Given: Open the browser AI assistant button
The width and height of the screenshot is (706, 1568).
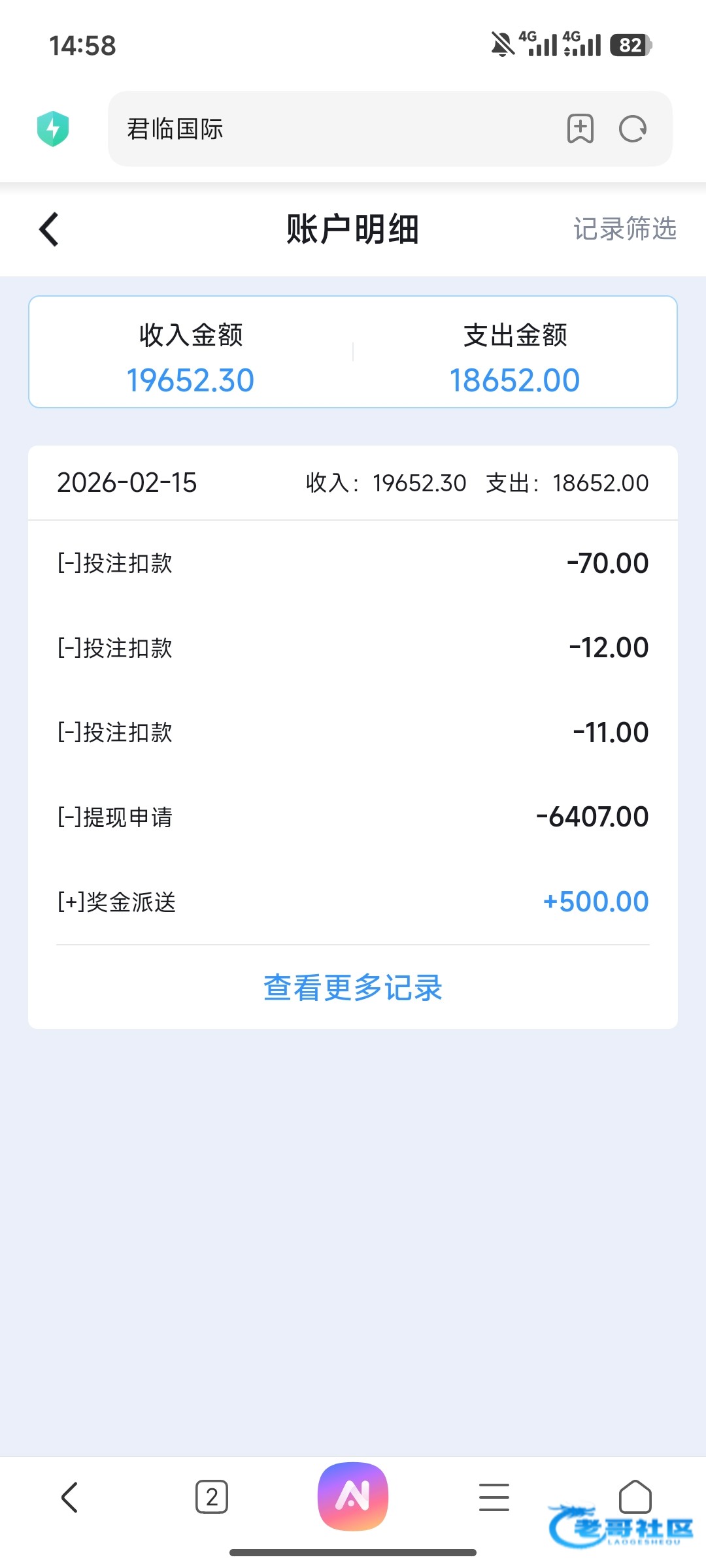Looking at the screenshot, I should tap(353, 1496).
